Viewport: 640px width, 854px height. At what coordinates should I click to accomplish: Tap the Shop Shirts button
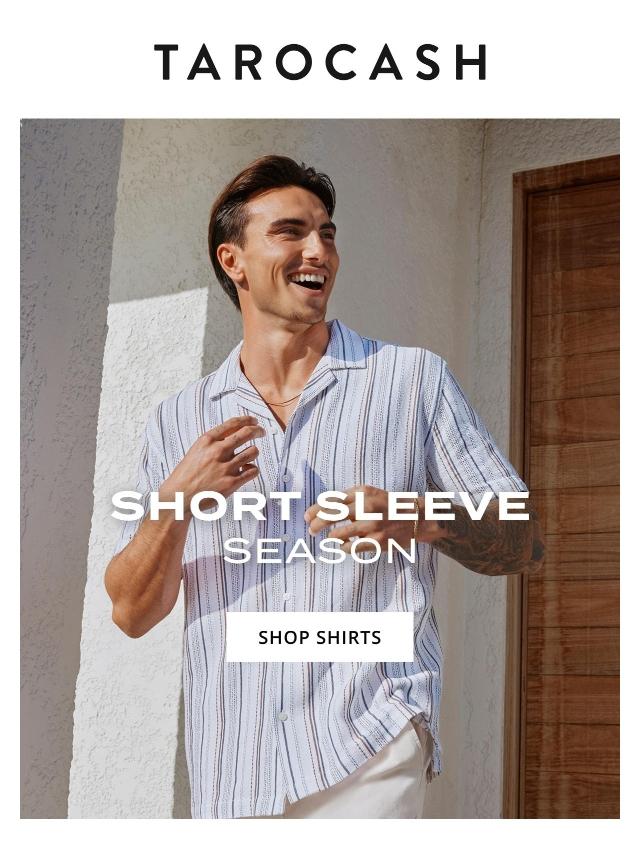tap(320, 637)
